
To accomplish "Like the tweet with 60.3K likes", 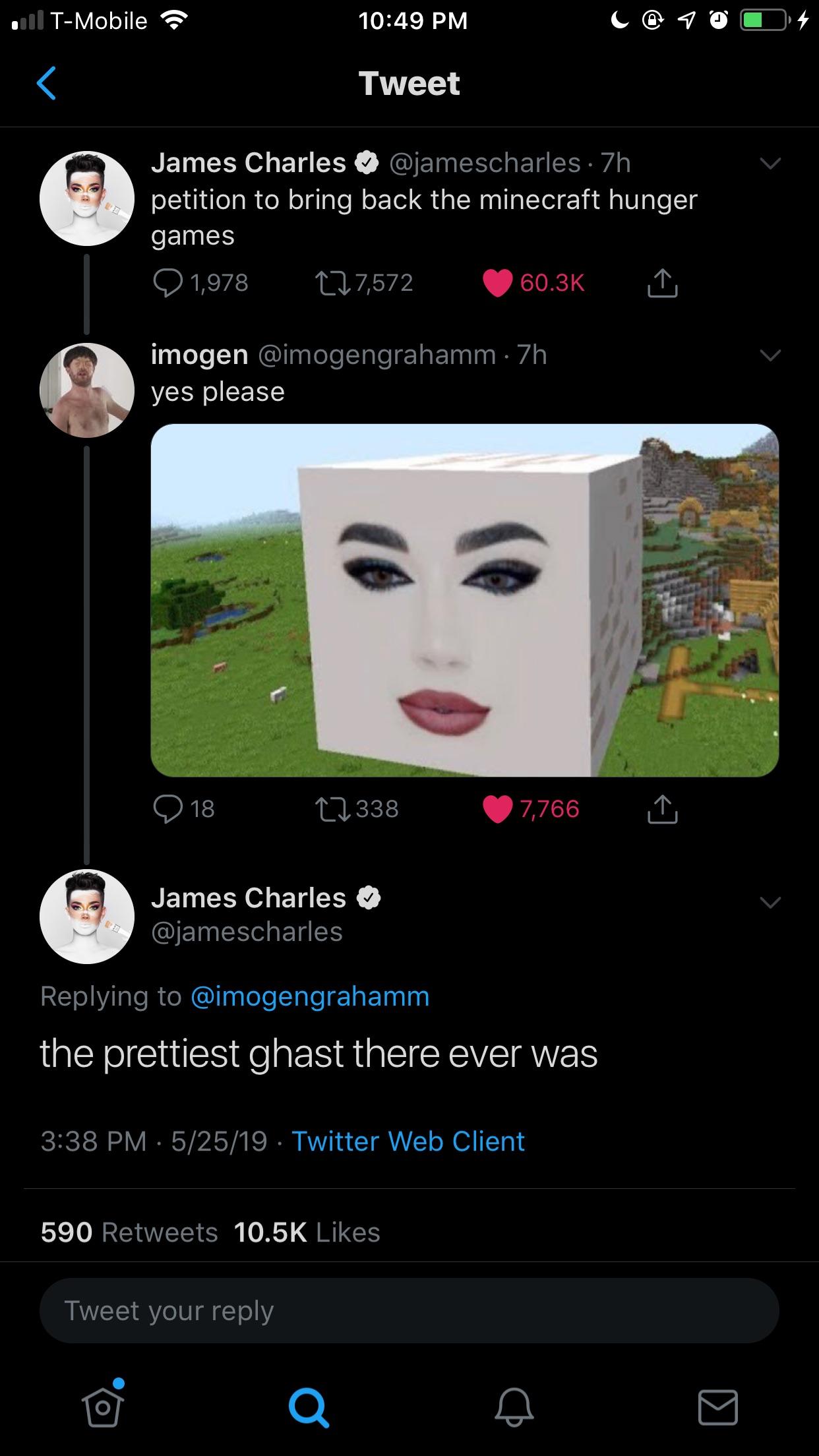I will point(498,283).
